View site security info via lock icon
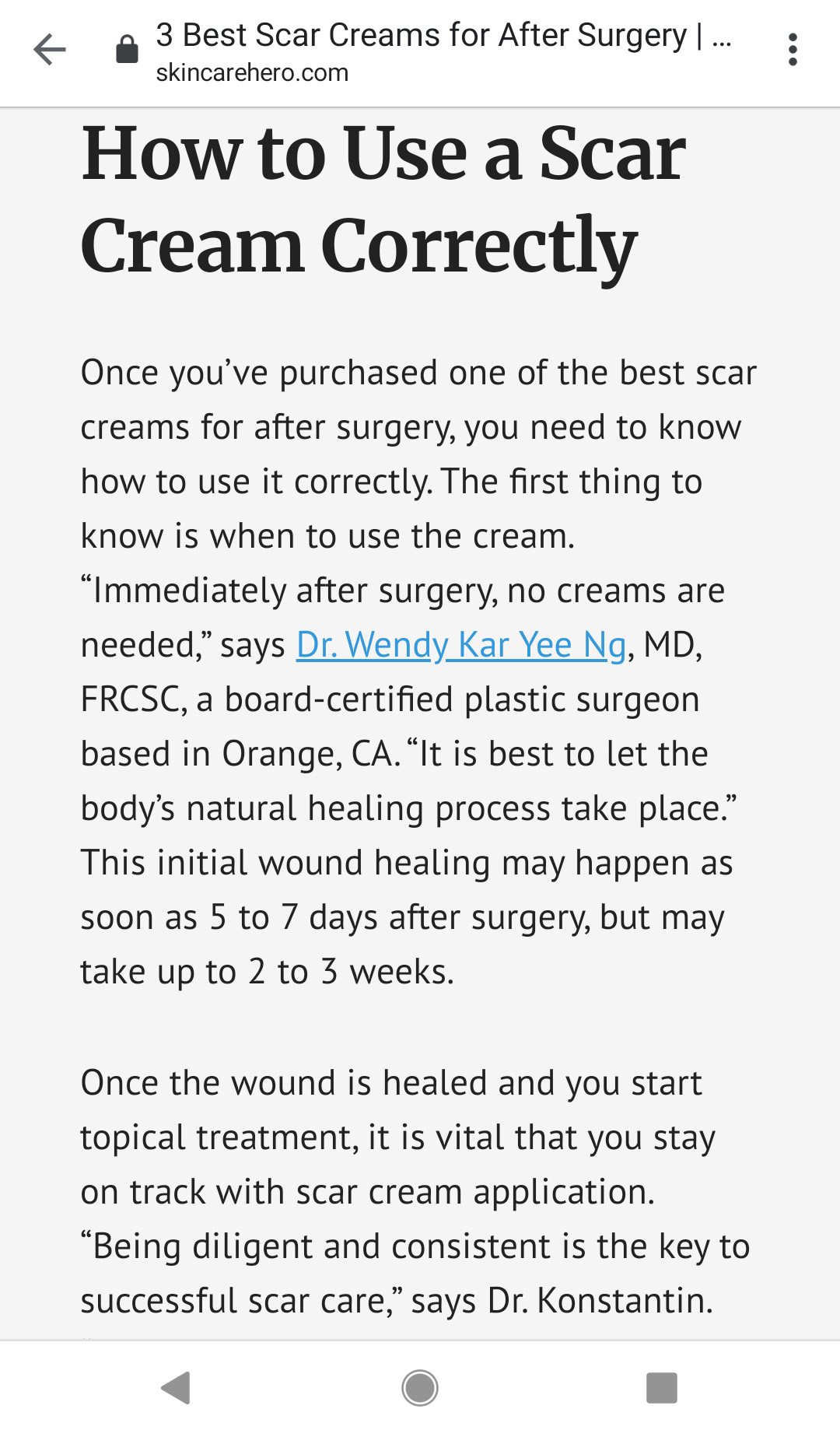The width and height of the screenshot is (840, 1437). click(127, 50)
